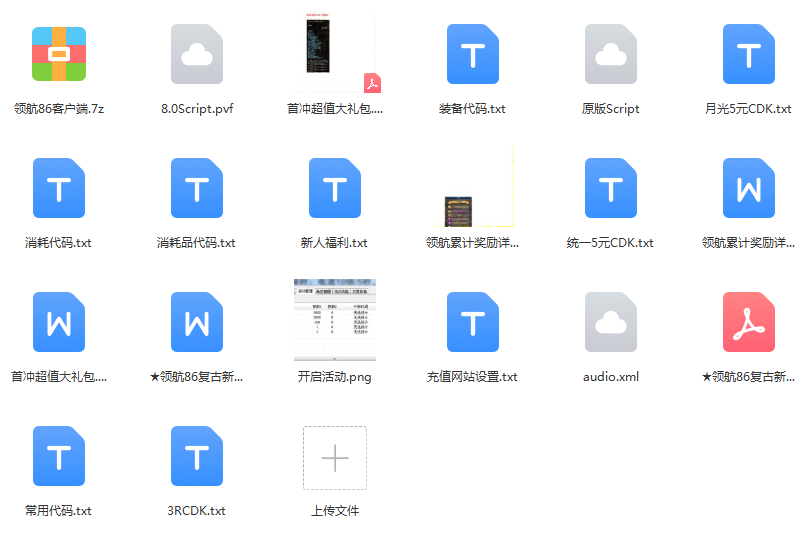Open 充值网站设置.txt

(x=472, y=322)
